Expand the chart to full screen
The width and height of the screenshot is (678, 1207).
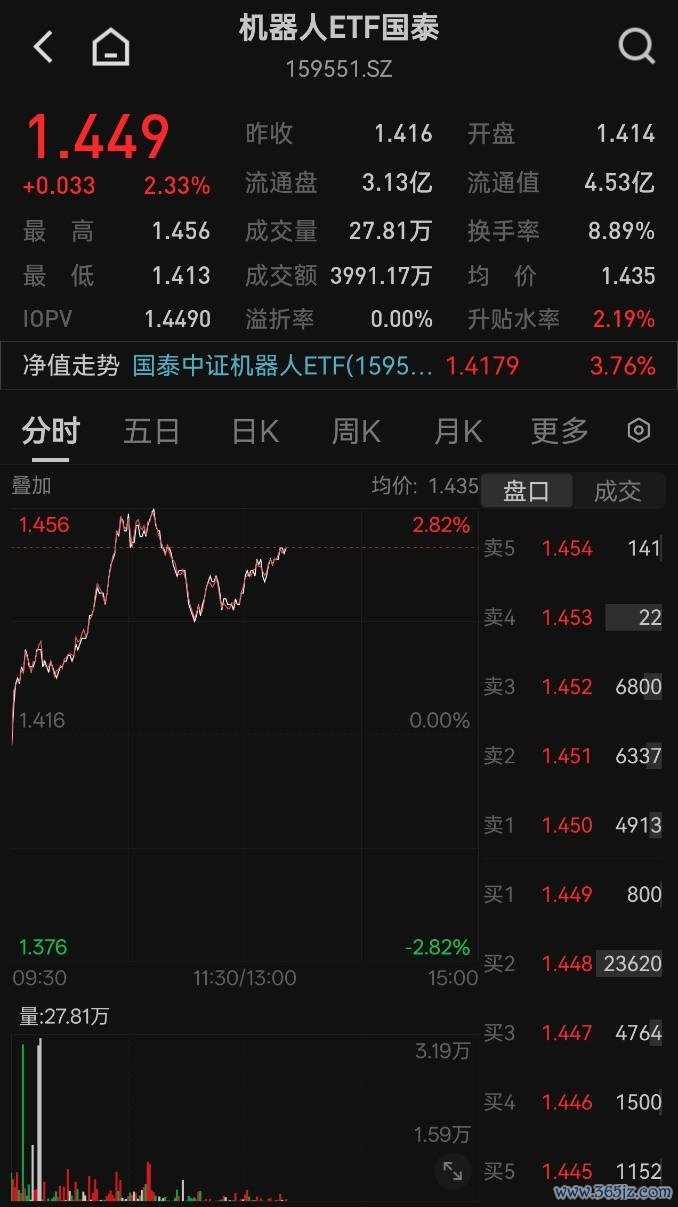(453, 1171)
